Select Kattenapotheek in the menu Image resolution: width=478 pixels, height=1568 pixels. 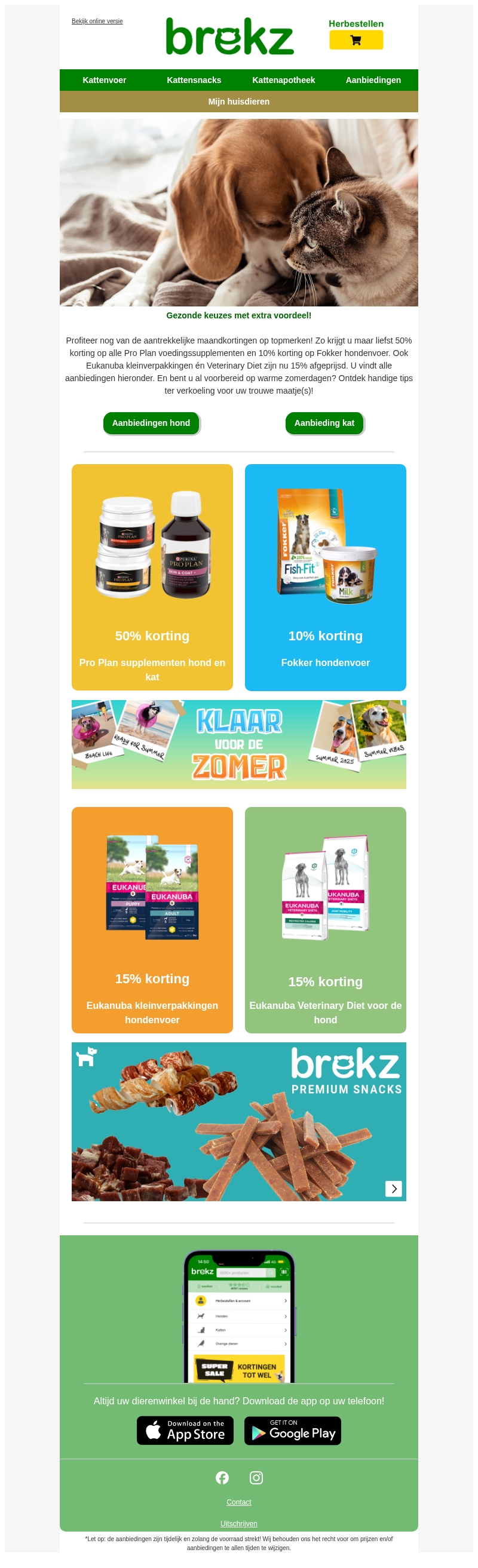pos(283,79)
